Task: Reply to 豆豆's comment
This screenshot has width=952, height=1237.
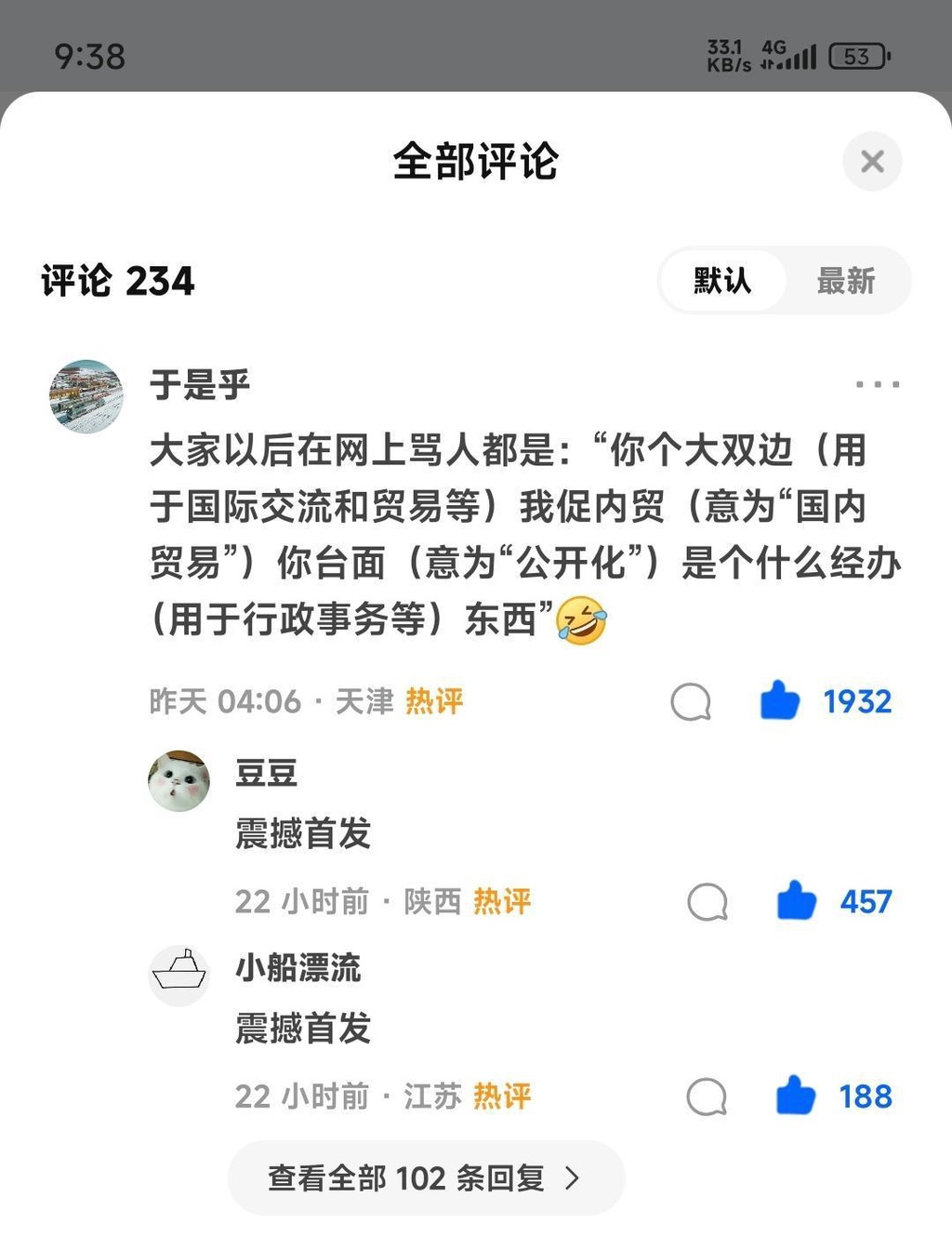Action: point(707,901)
